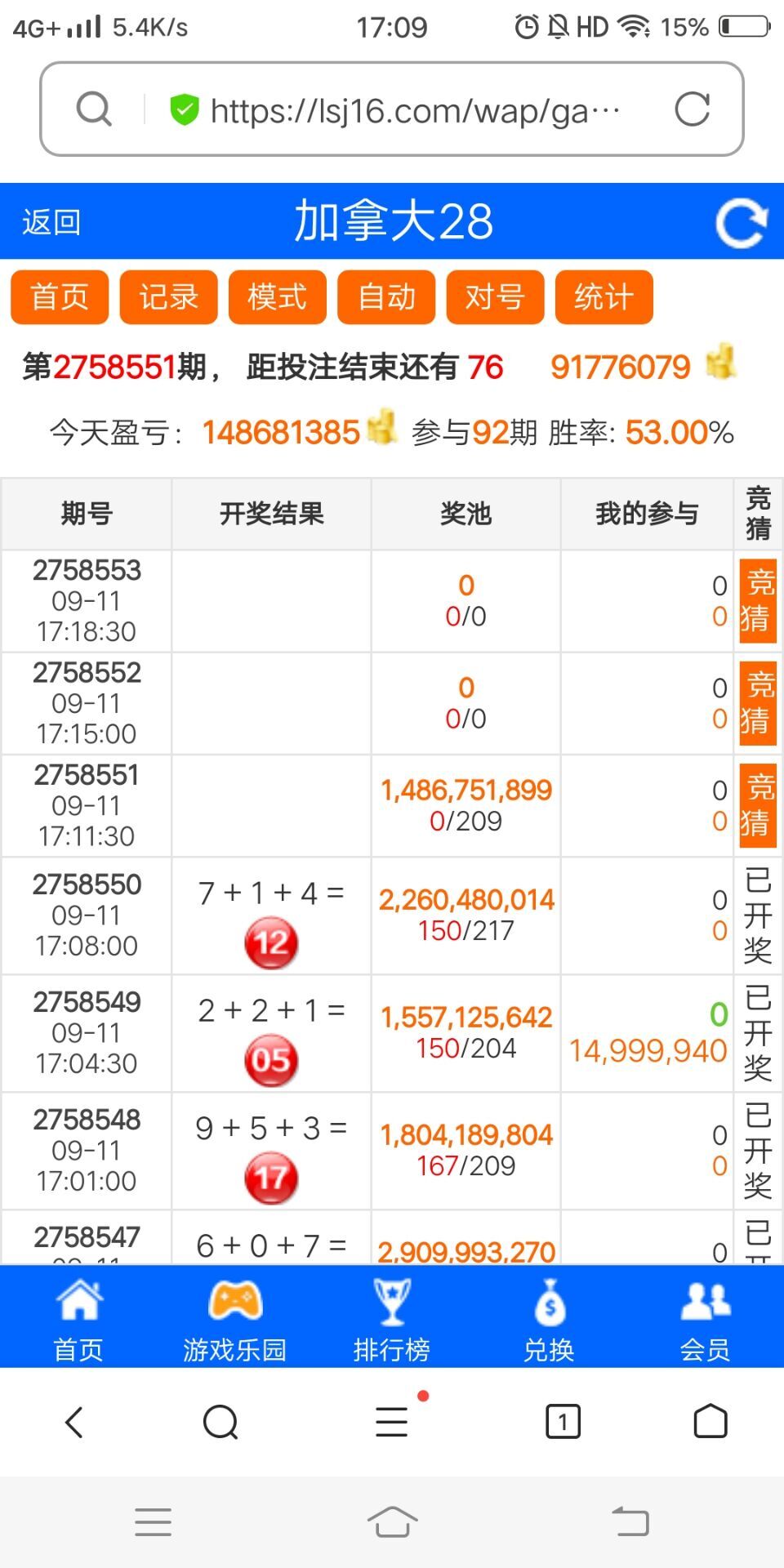Switch to 会员 member tab
Image resolution: width=784 pixels, height=1568 pixels.
click(x=705, y=1318)
